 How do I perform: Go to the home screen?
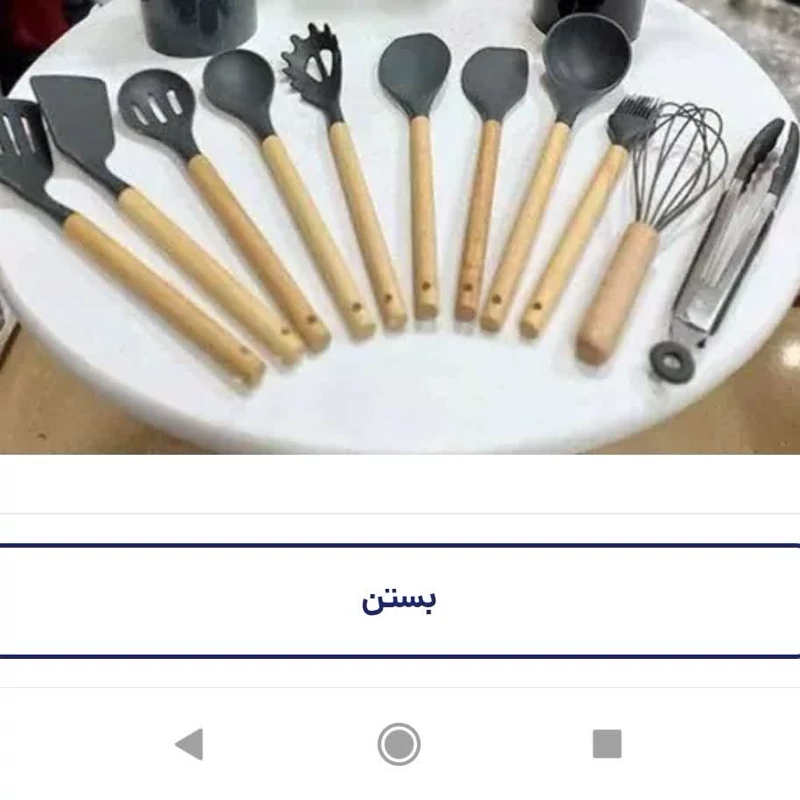click(399, 744)
